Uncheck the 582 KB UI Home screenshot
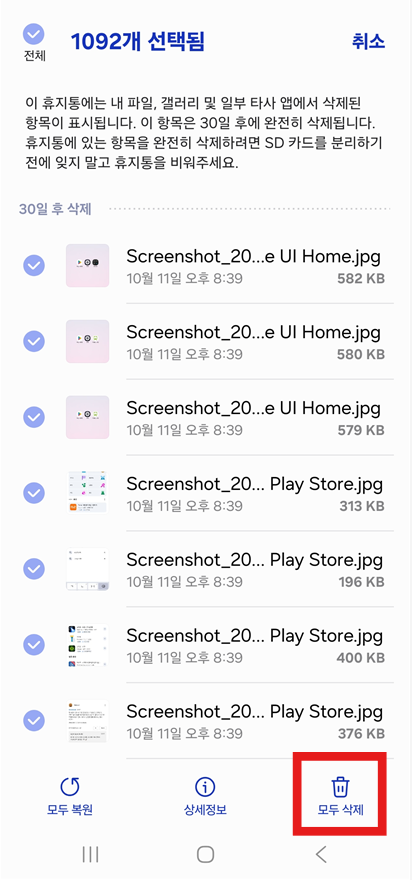The height and width of the screenshot is (881, 412). [34, 265]
